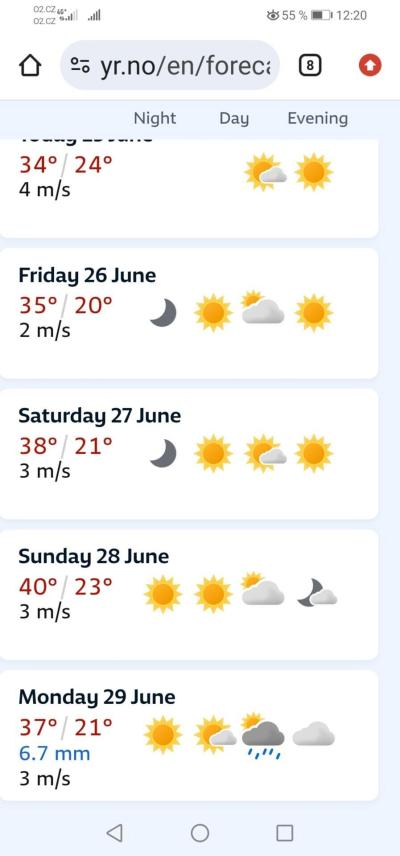
Task: Tap the yr.no address bar
Action: point(170,66)
